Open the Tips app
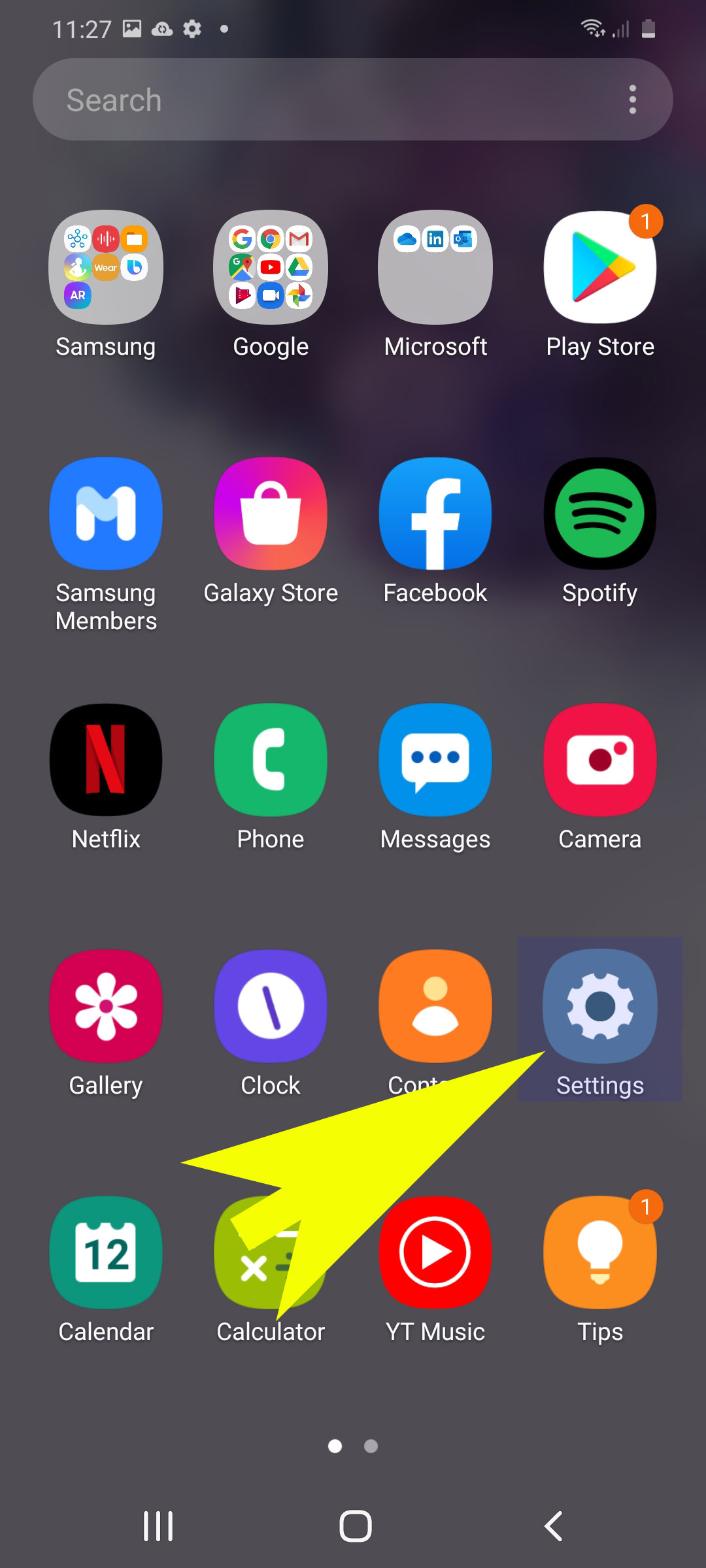This screenshot has height=1568, width=706. tap(599, 1252)
